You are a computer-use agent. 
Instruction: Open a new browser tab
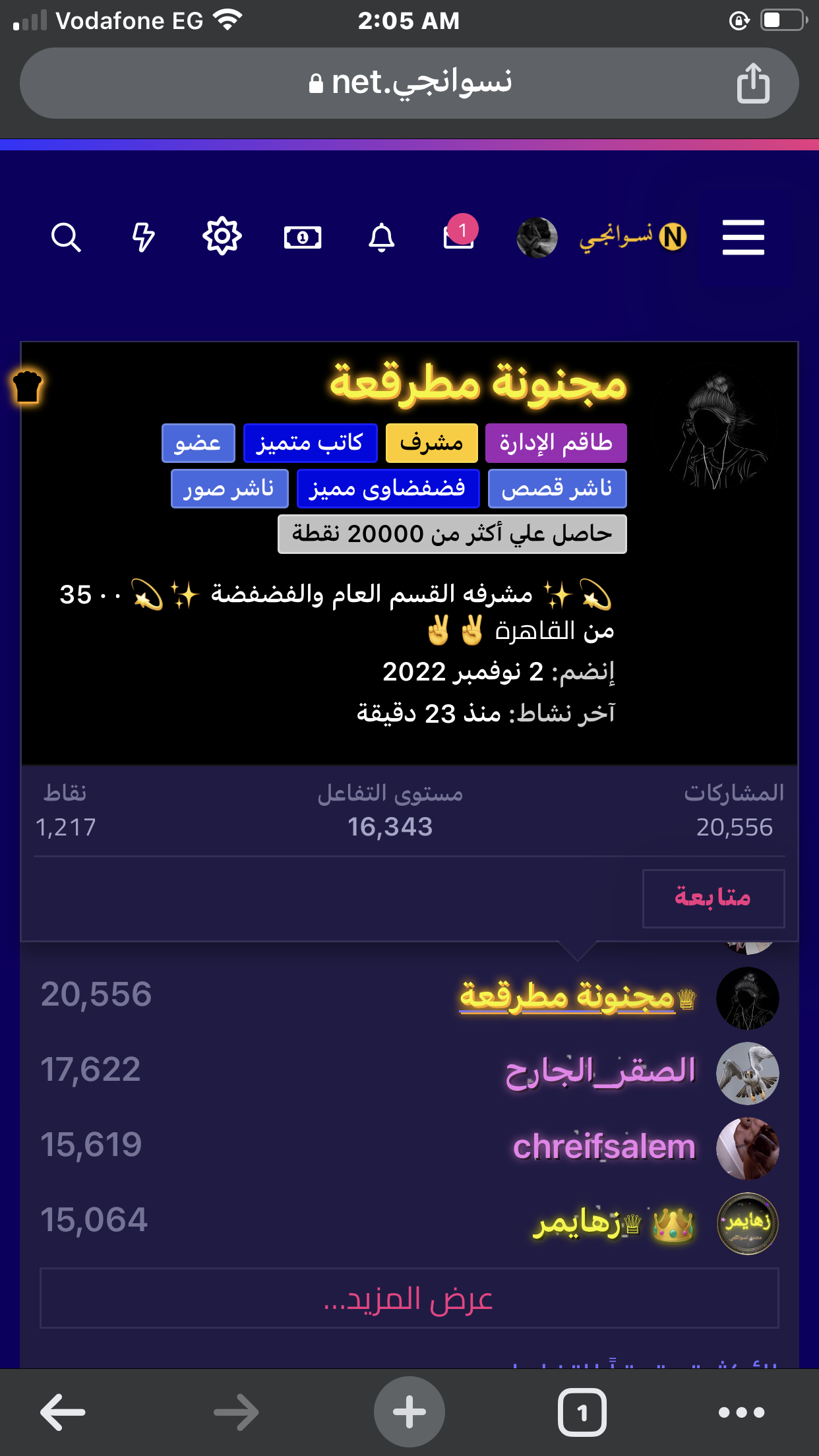409,1412
